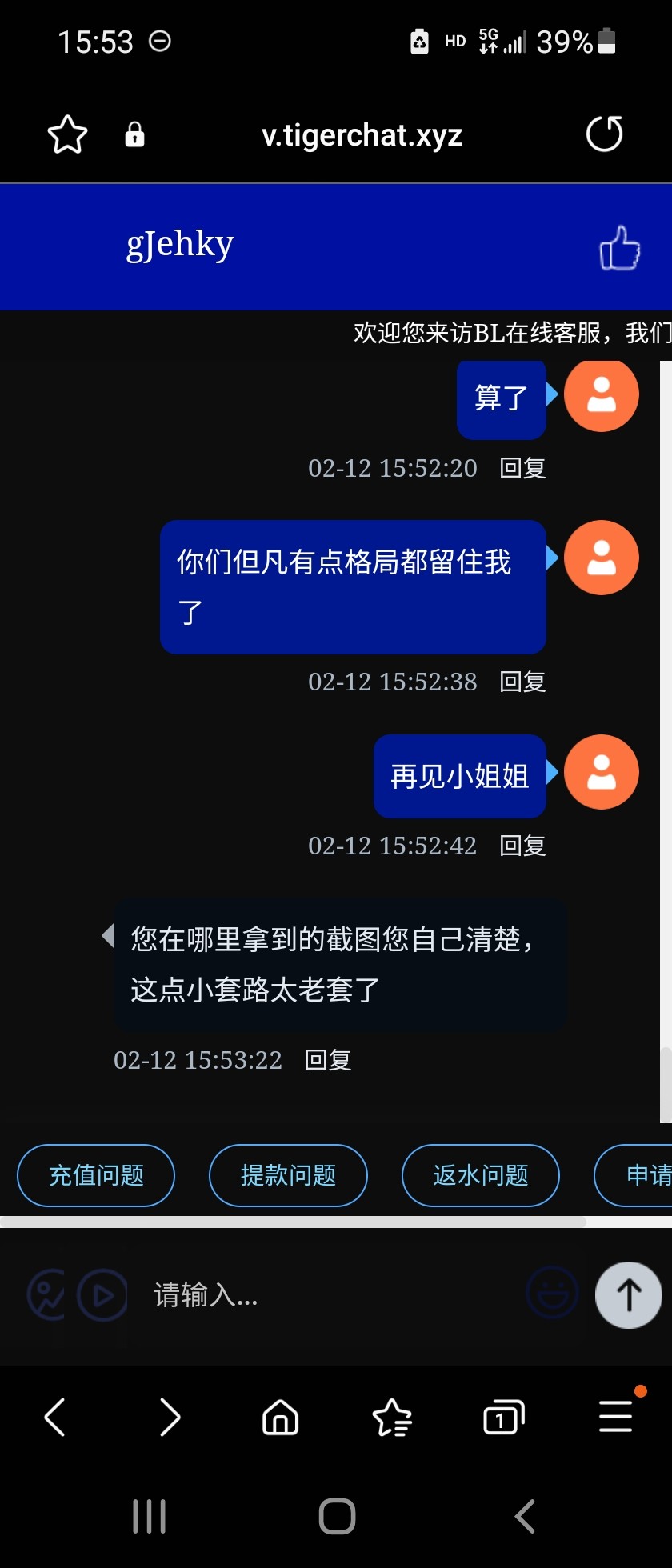Image resolution: width=672 pixels, height=1568 pixels.
Task: Select the 提款问题 chip
Action: coord(288,1175)
